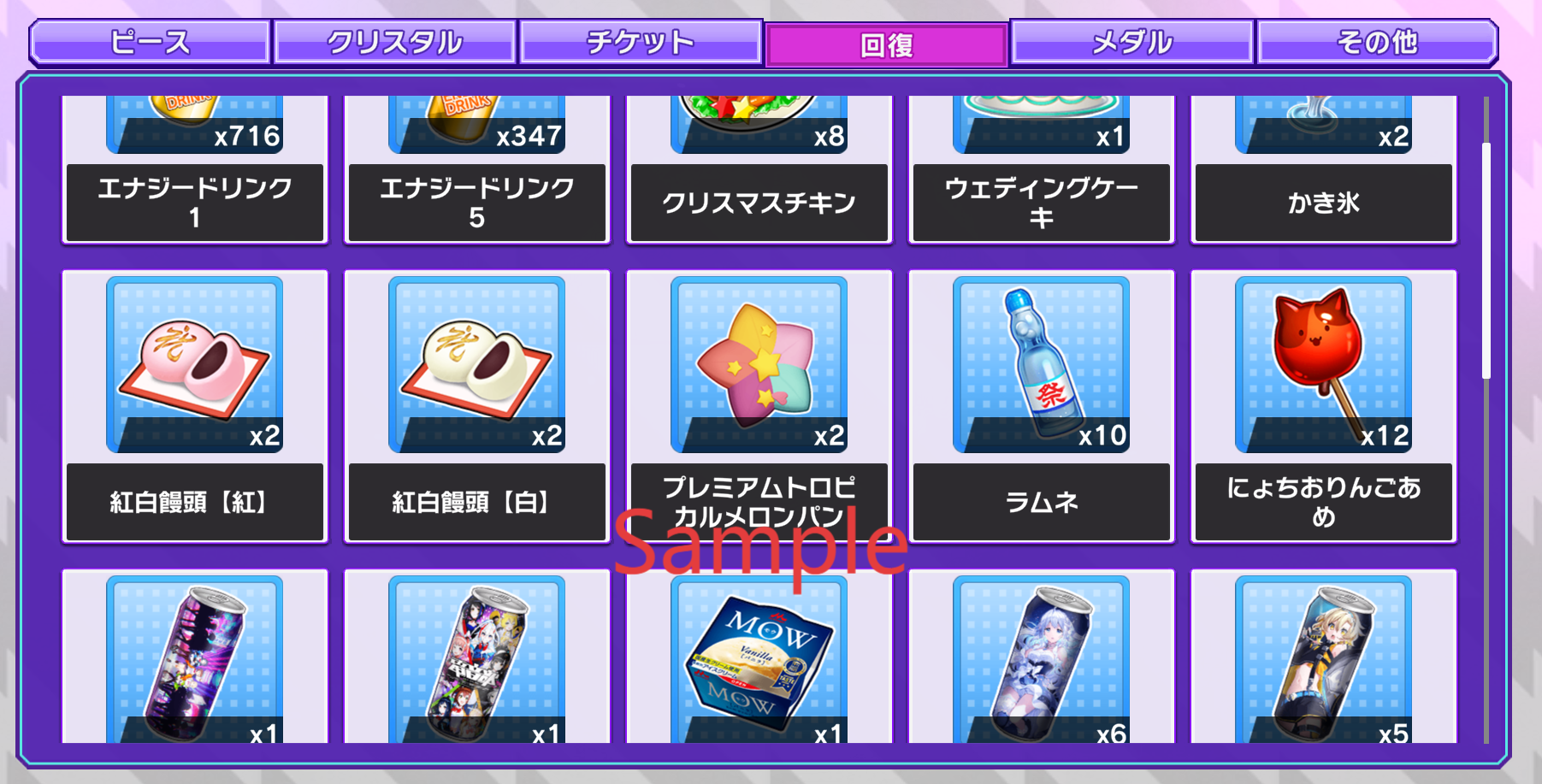Image resolution: width=1542 pixels, height=784 pixels.
Task: Select the 回復 tab
Action: [886, 44]
